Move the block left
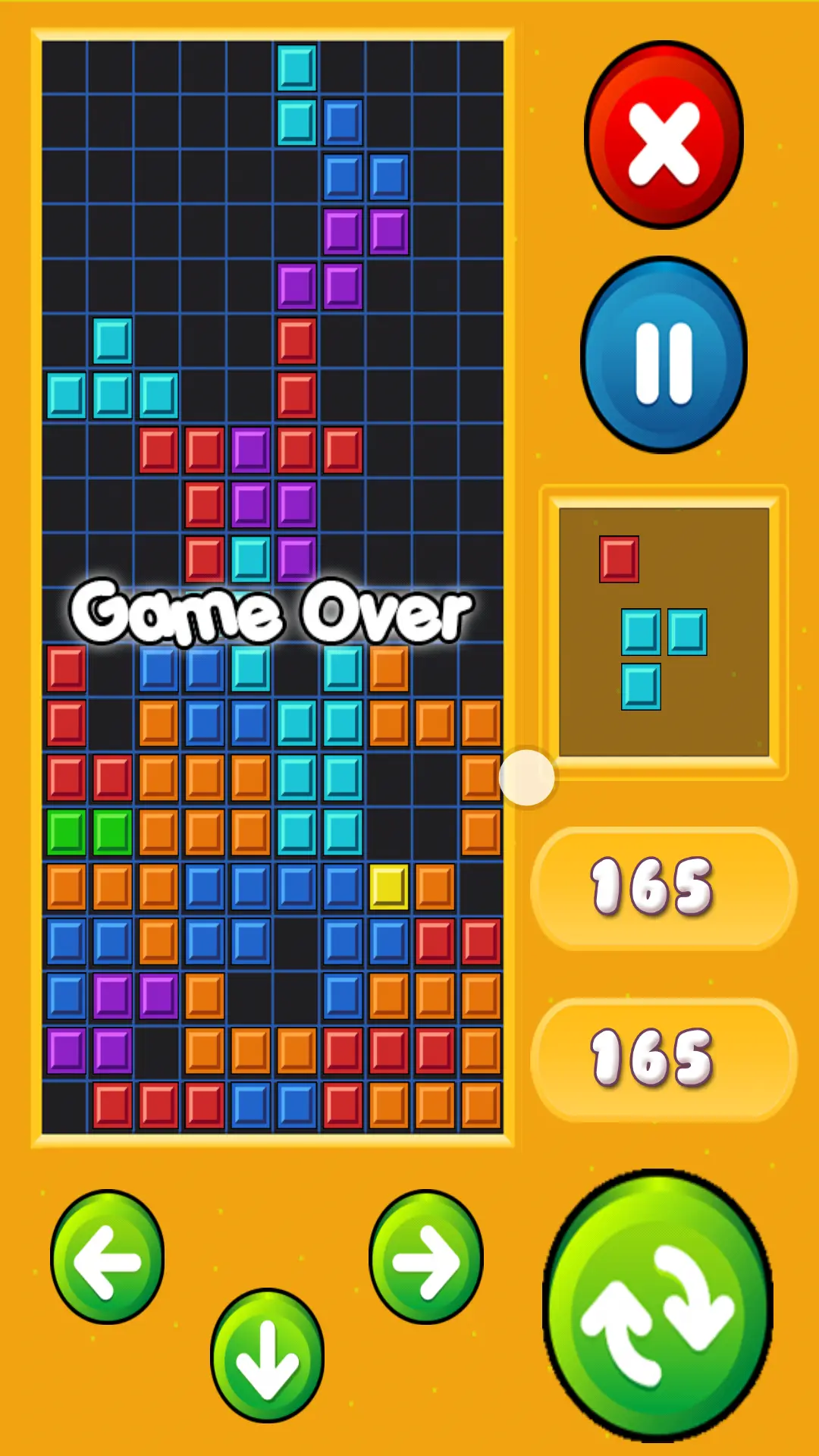Screen dimensions: 819x1456 [107, 1257]
